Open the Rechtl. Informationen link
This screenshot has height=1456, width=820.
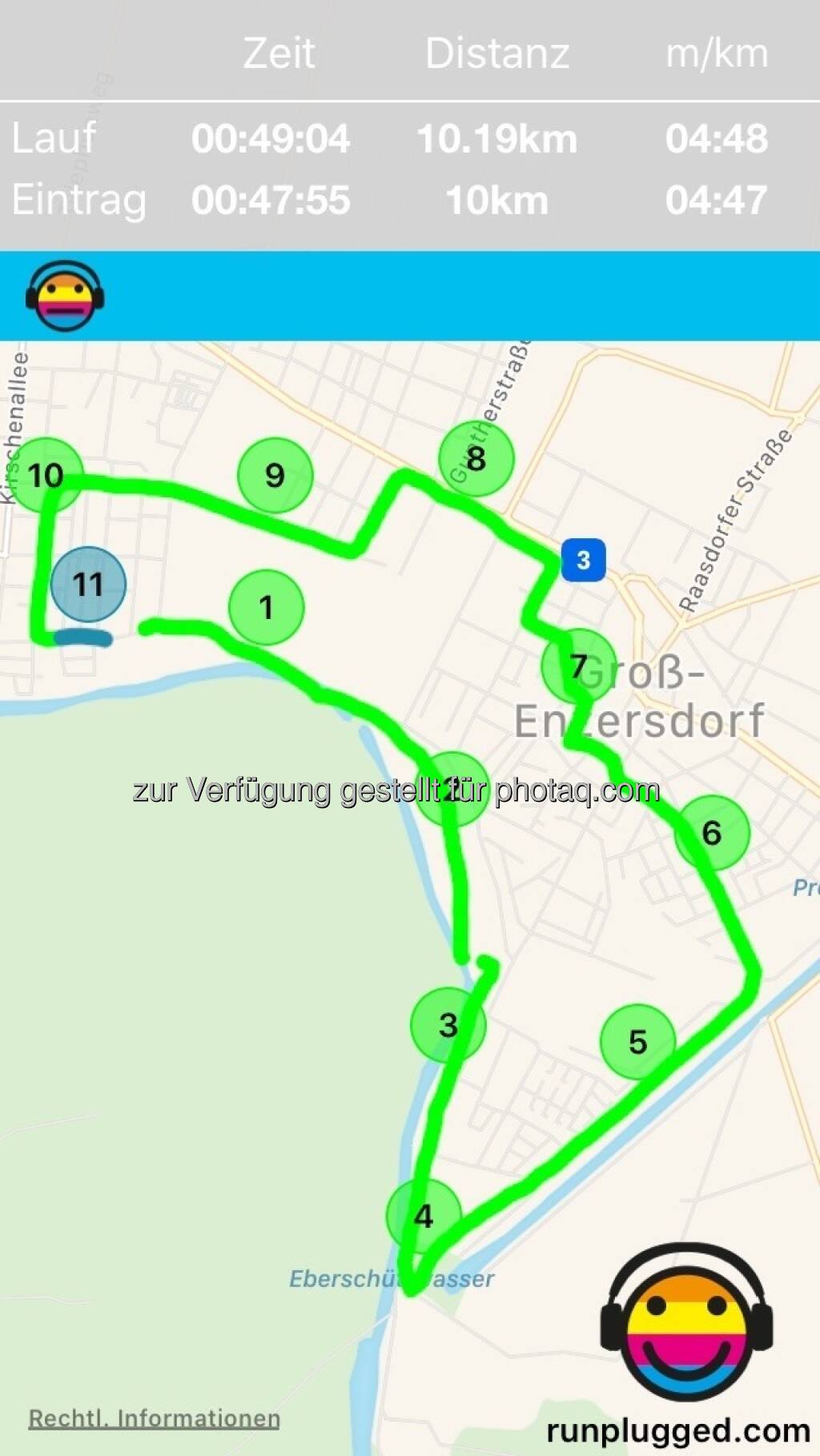(154, 1418)
